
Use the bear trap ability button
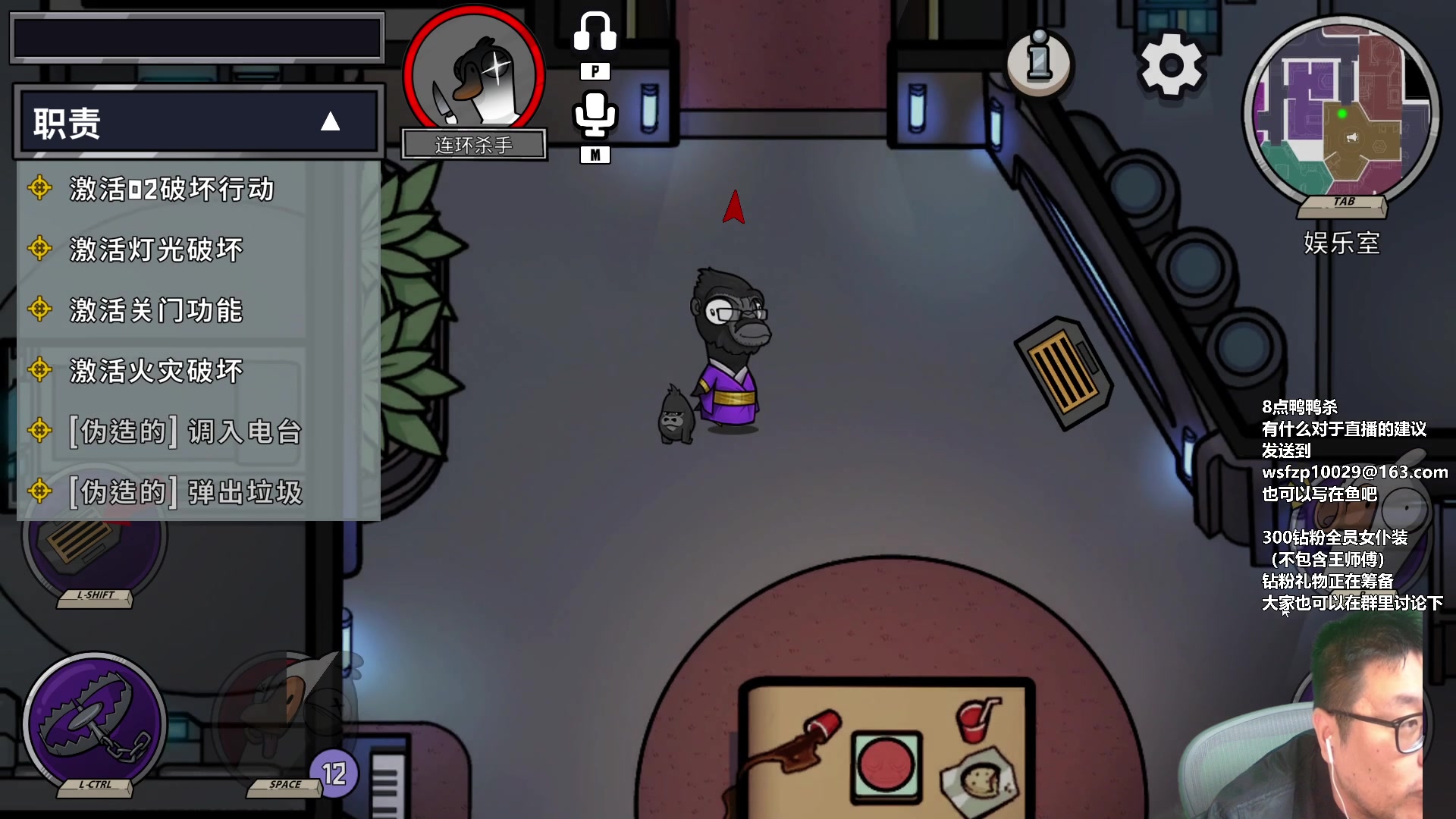(x=96, y=723)
